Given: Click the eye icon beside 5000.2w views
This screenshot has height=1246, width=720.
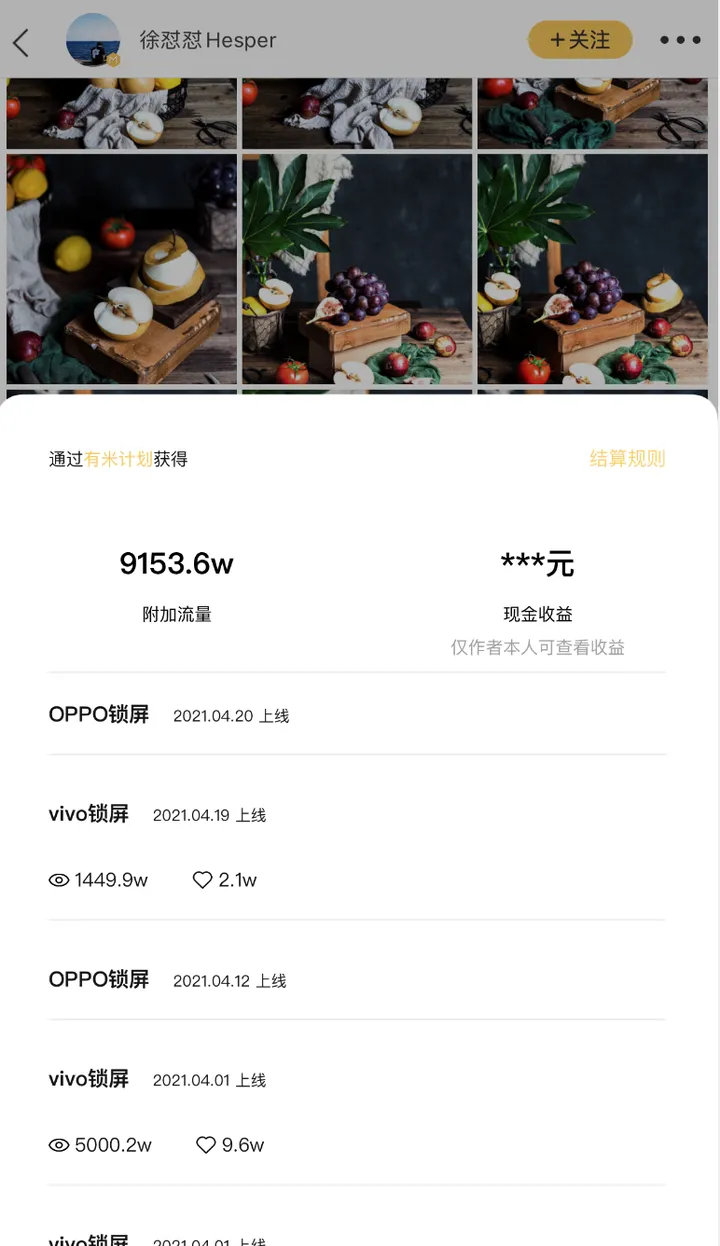Looking at the screenshot, I should pos(59,1145).
